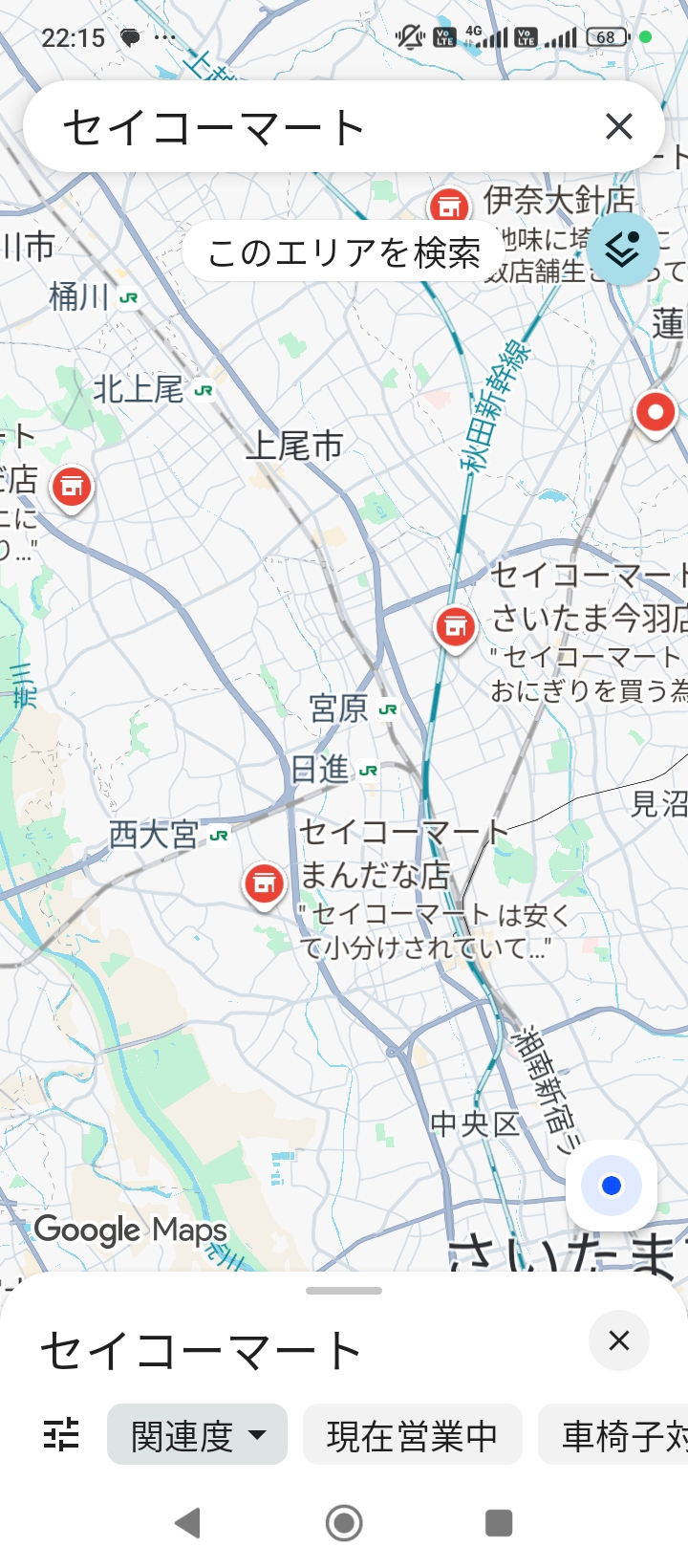
Task: Close the セイコーマート results sheet
Action: tap(618, 1340)
